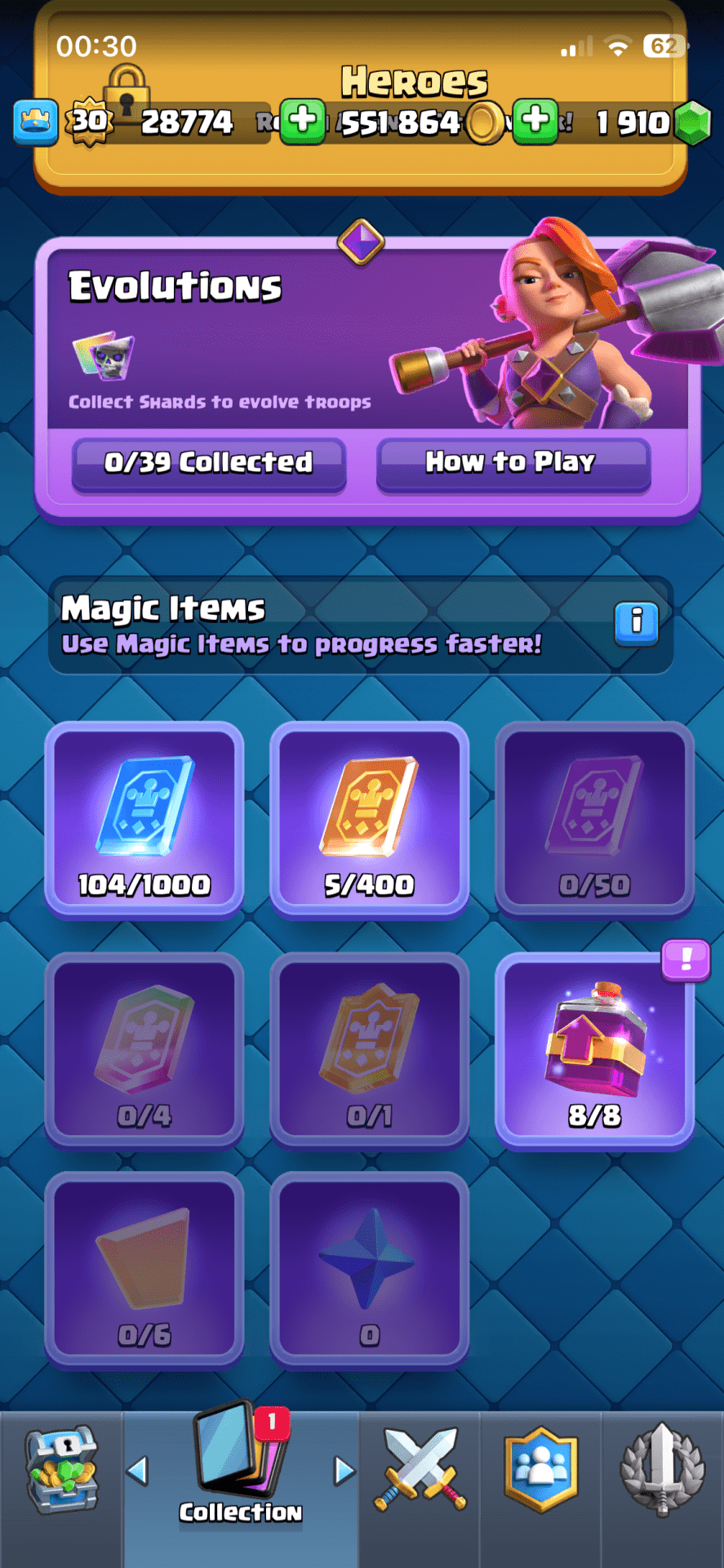Tap the green plus to buy gems

click(535, 122)
